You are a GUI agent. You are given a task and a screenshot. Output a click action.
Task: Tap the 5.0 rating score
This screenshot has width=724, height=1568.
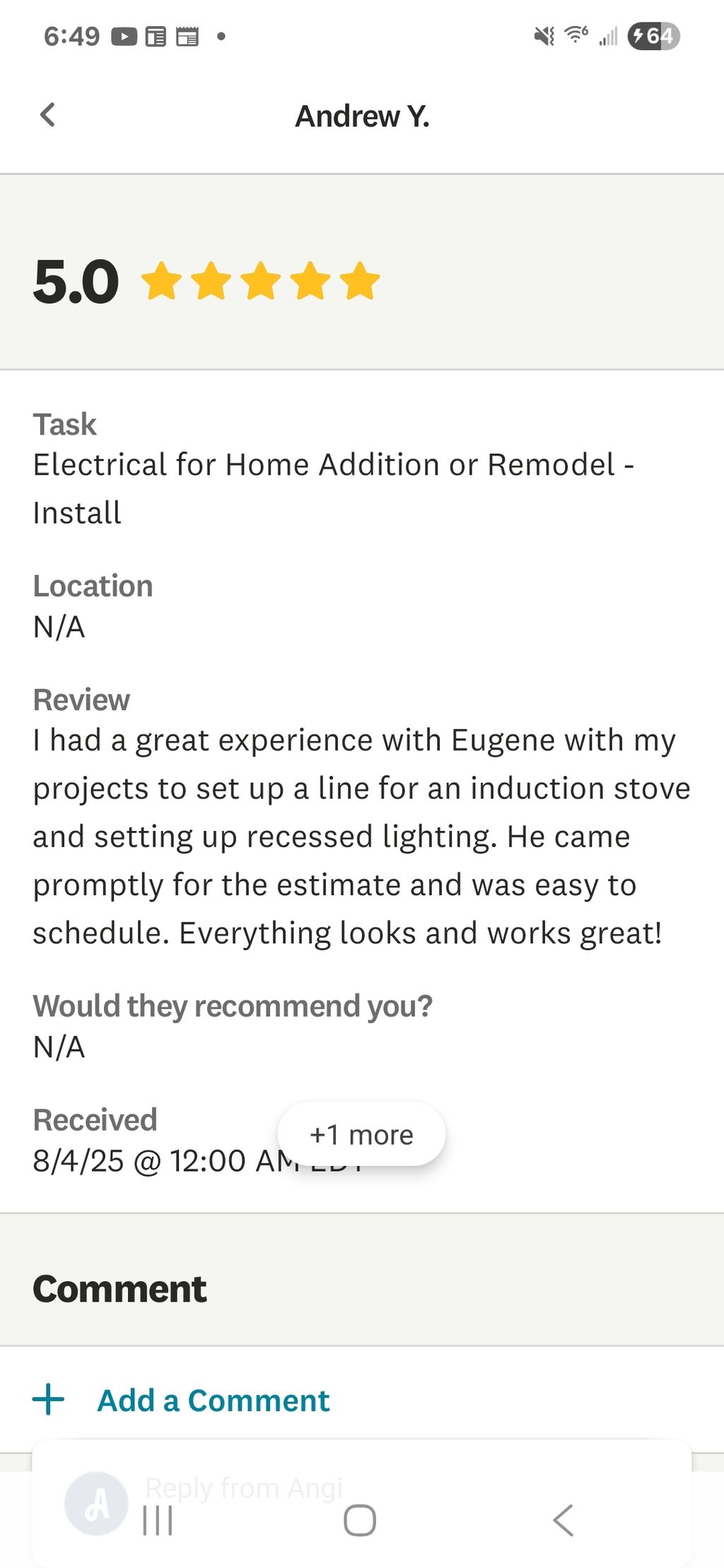coord(75,281)
